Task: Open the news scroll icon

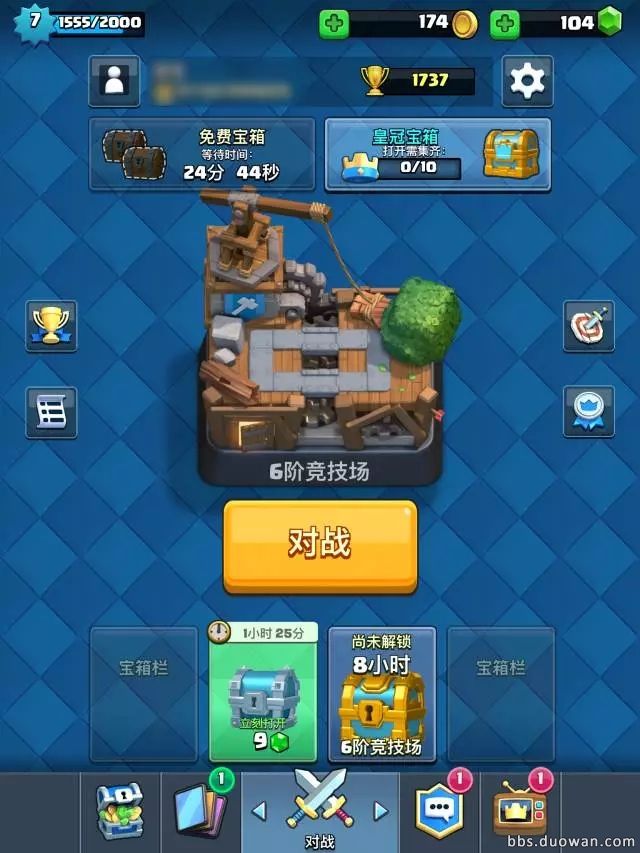Action: pos(50,411)
